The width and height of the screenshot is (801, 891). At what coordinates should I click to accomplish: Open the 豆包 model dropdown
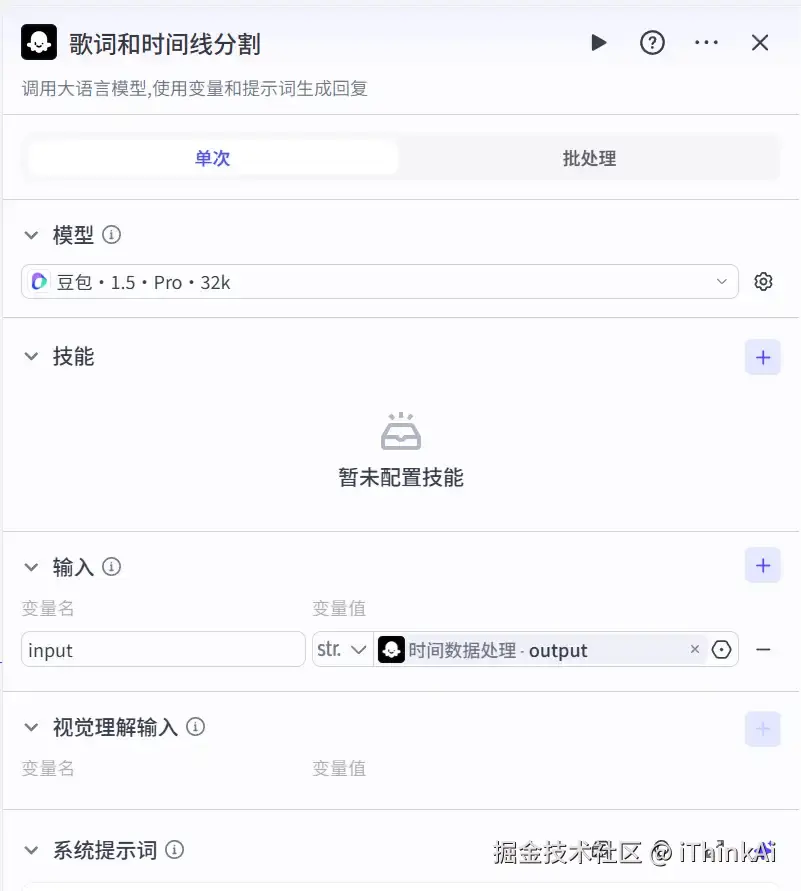380,282
